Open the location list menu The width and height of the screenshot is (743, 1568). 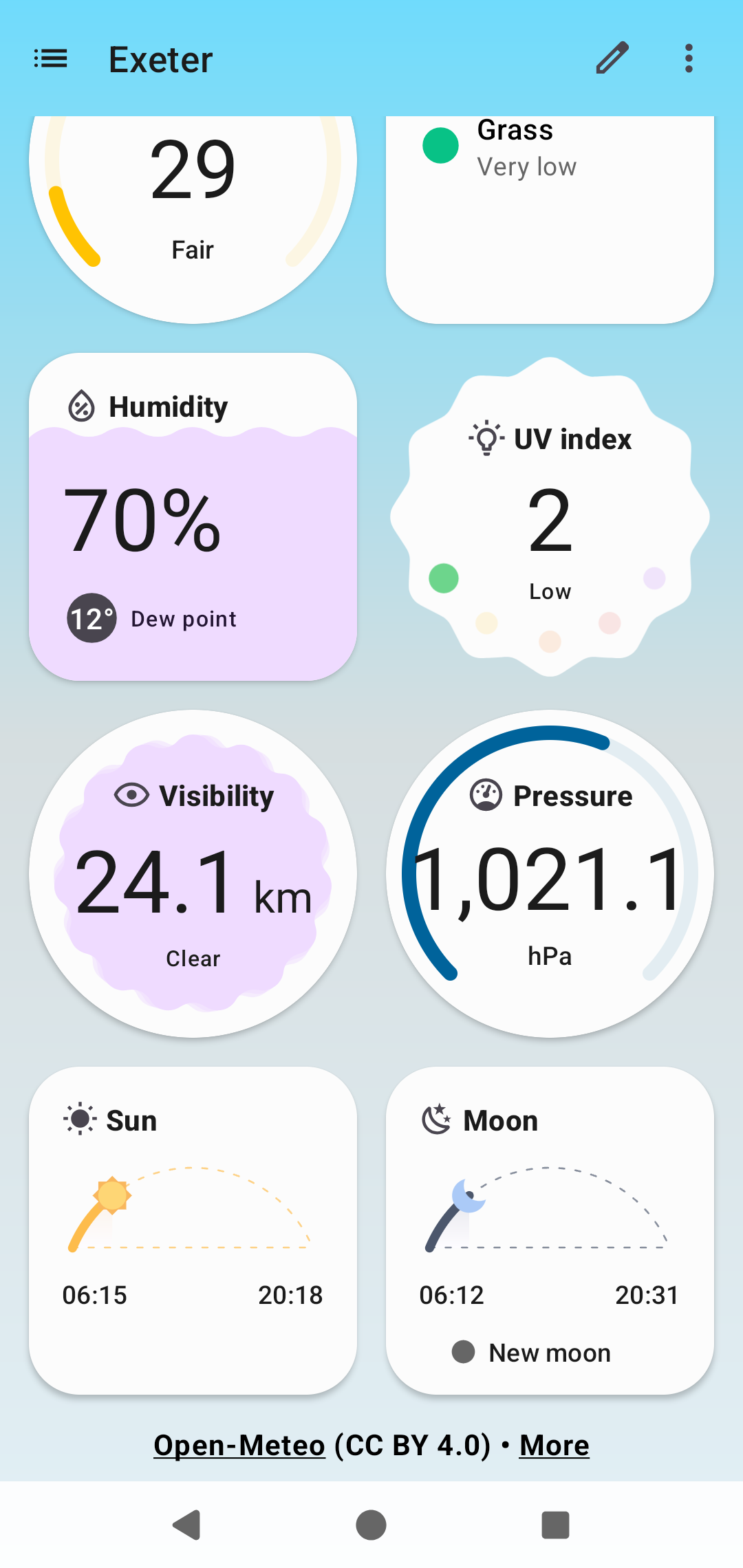(x=51, y=59)
